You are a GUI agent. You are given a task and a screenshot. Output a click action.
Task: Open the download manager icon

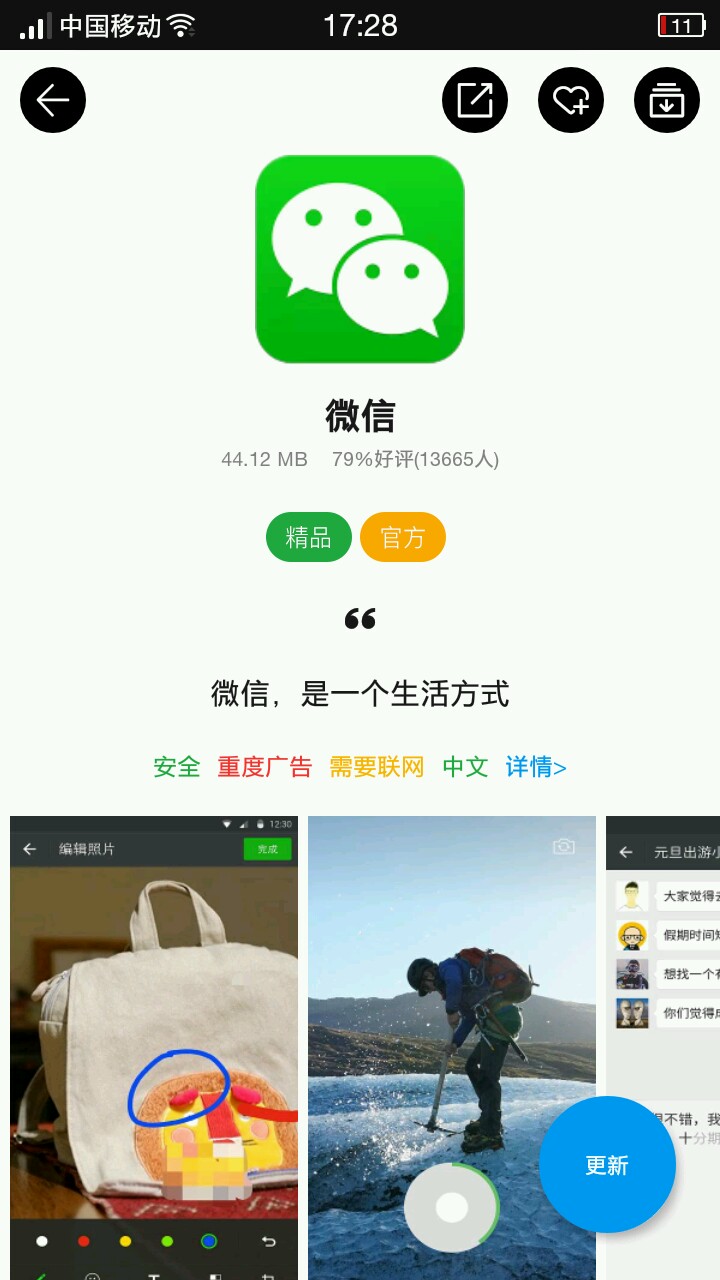tap(667, 100)
